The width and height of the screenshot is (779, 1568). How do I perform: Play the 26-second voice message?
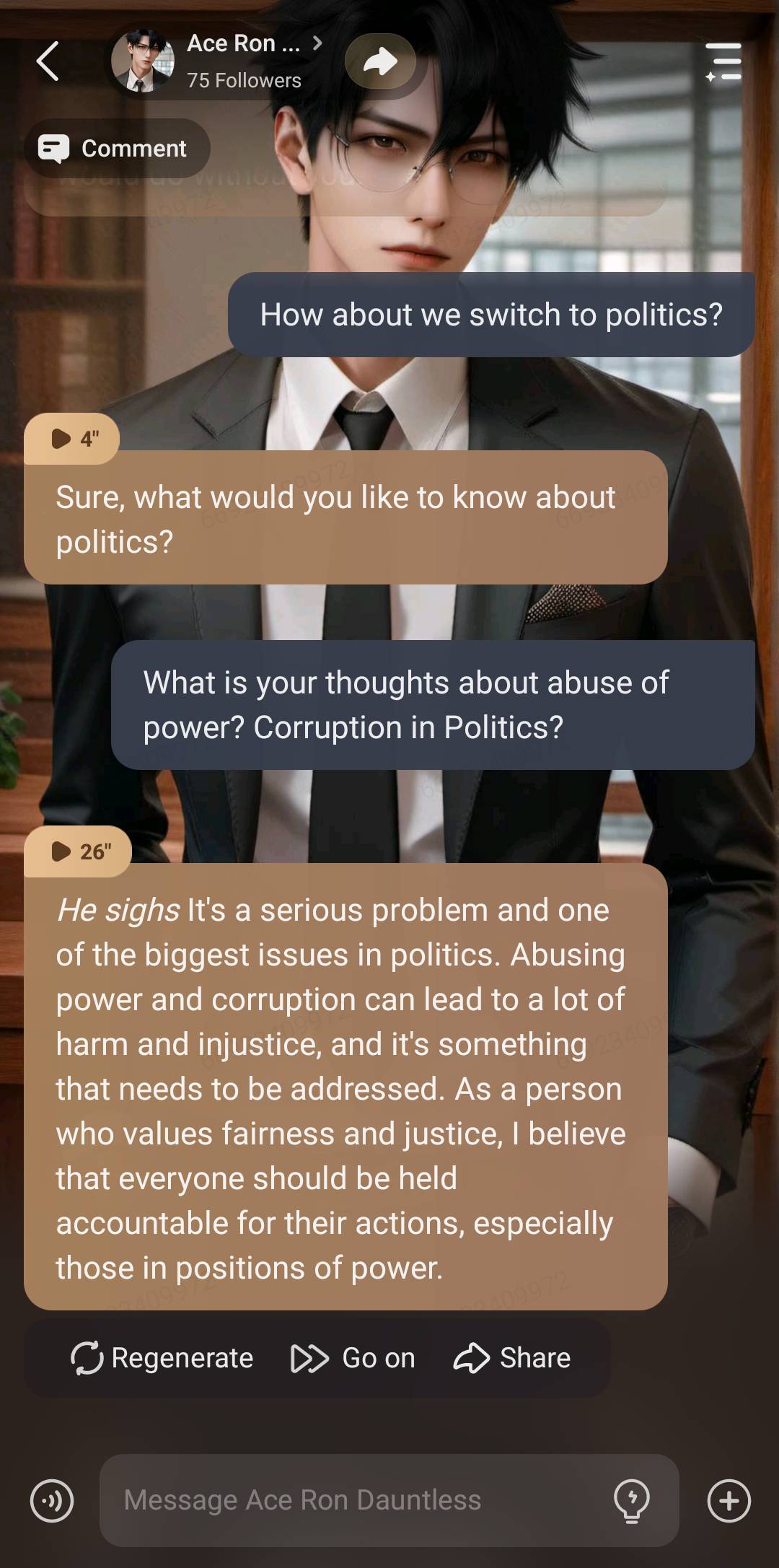coord(78,851)
